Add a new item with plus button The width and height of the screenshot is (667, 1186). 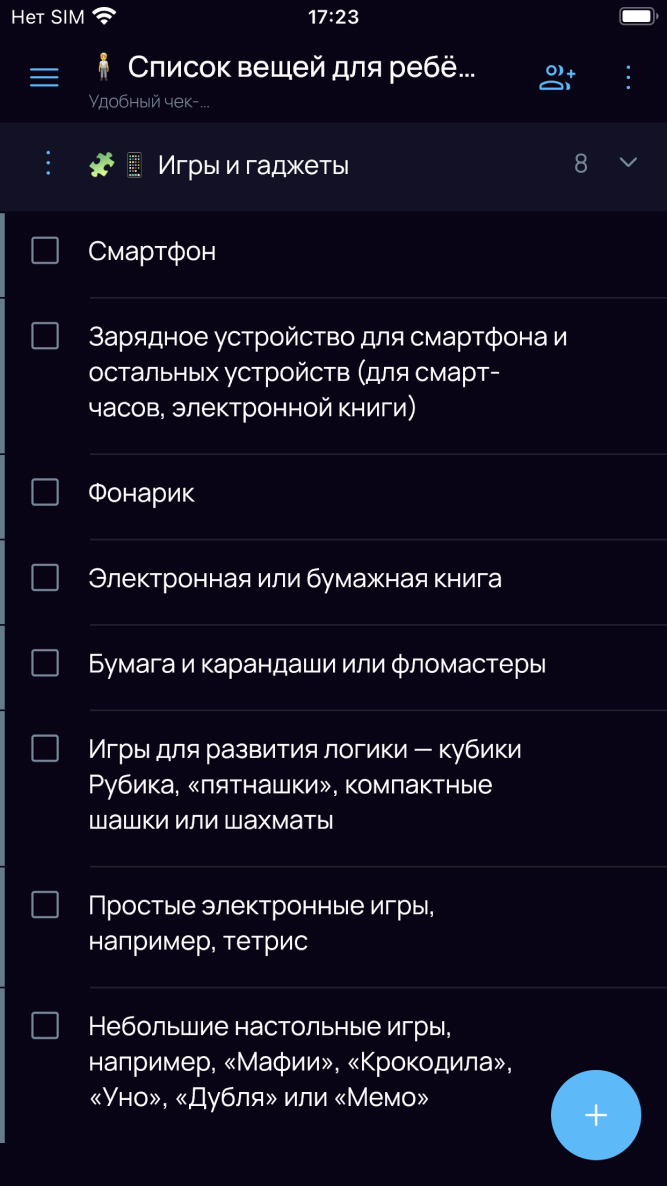click(595, 1115)
